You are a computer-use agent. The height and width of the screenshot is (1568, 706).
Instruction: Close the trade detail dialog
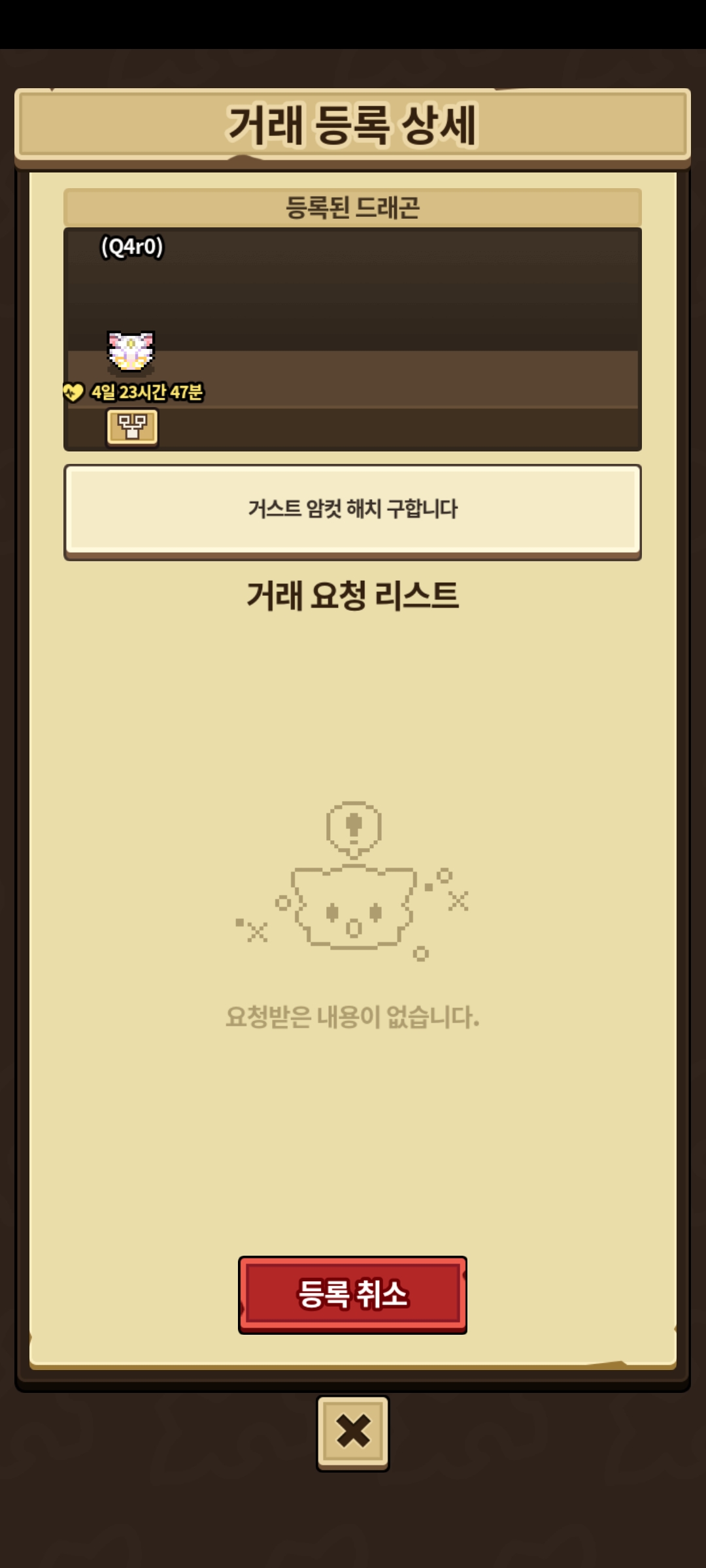pyautogui.click(x=353, y=1433)
